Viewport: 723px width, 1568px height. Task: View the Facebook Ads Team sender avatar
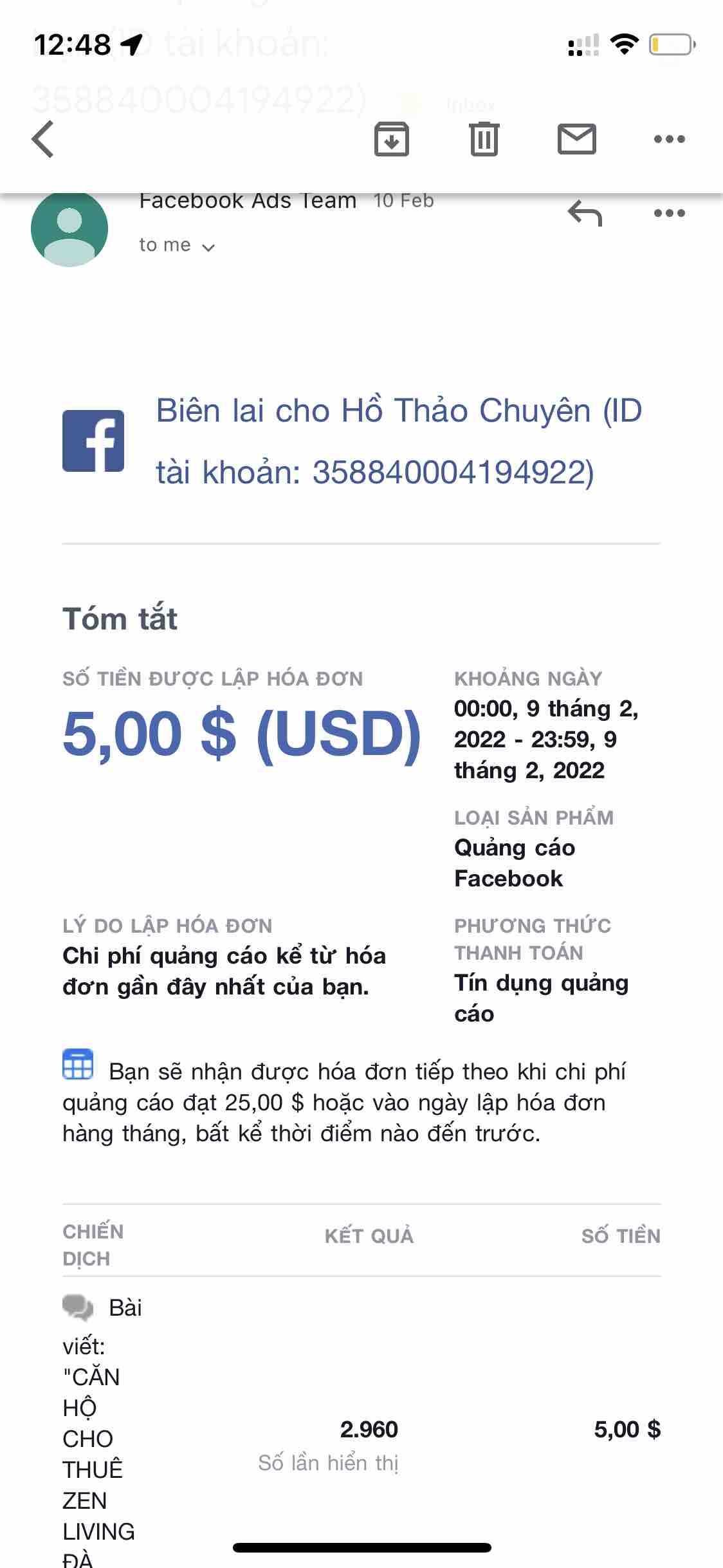coord(69,229)
